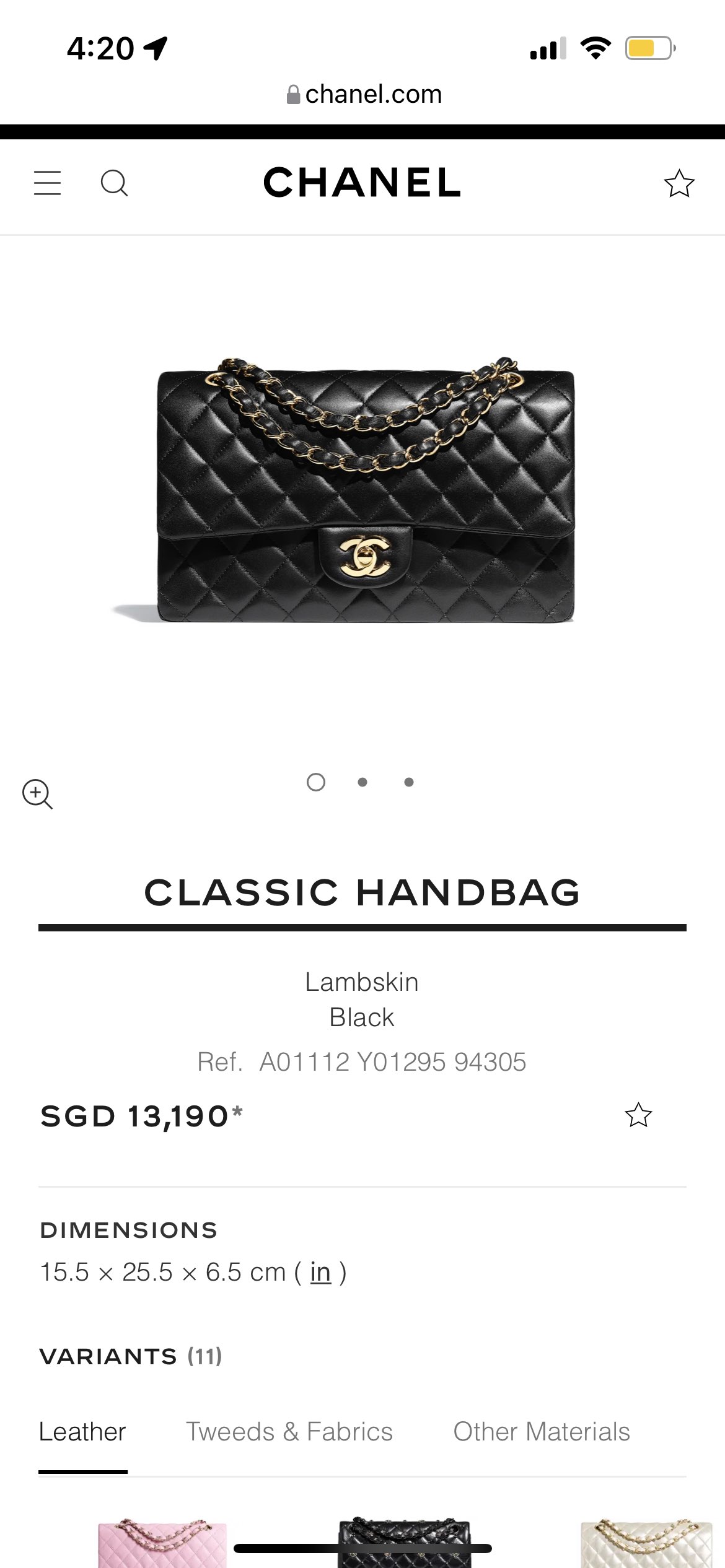Show dimensions in inches
The image size is (725, 1568).
point(320,1273)
